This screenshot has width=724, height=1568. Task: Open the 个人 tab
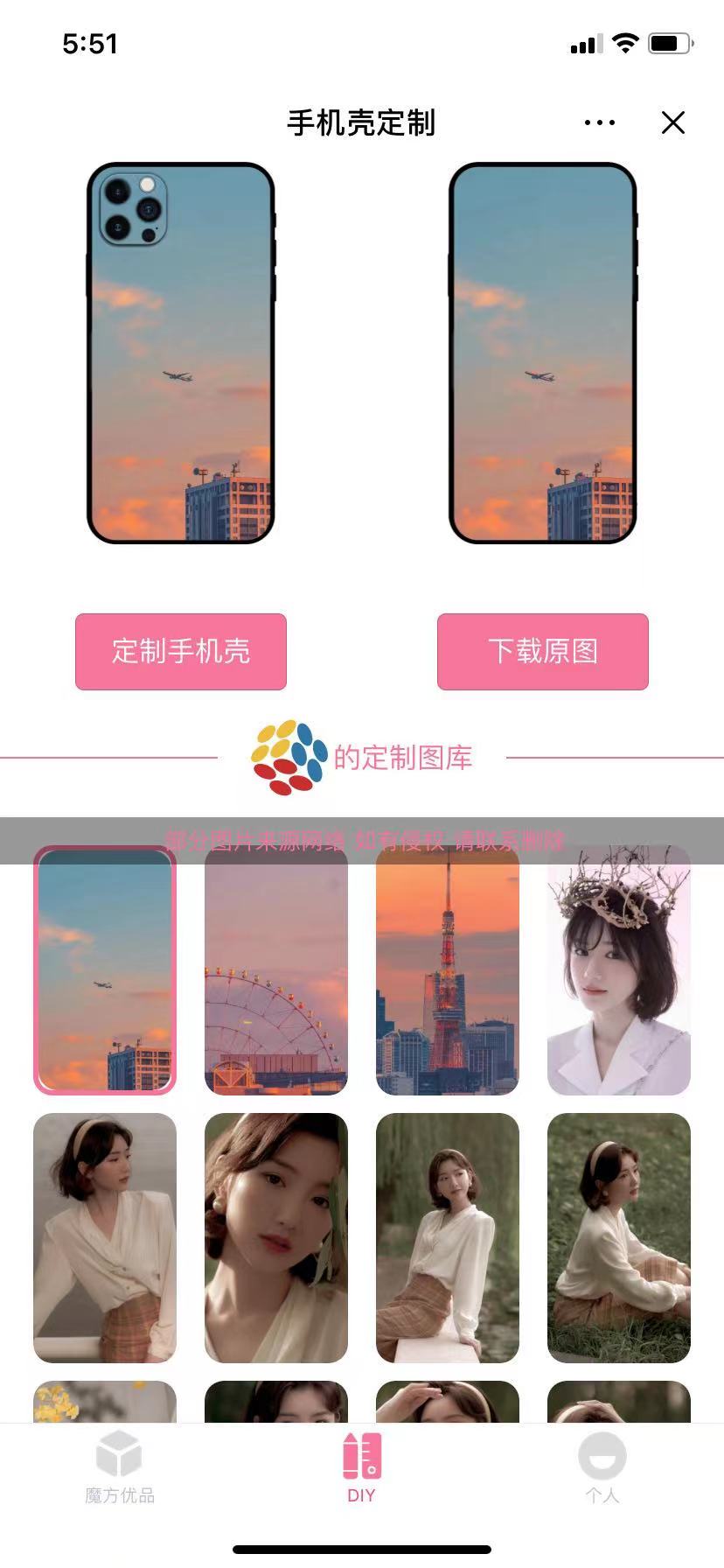[x=602, y=1467]
